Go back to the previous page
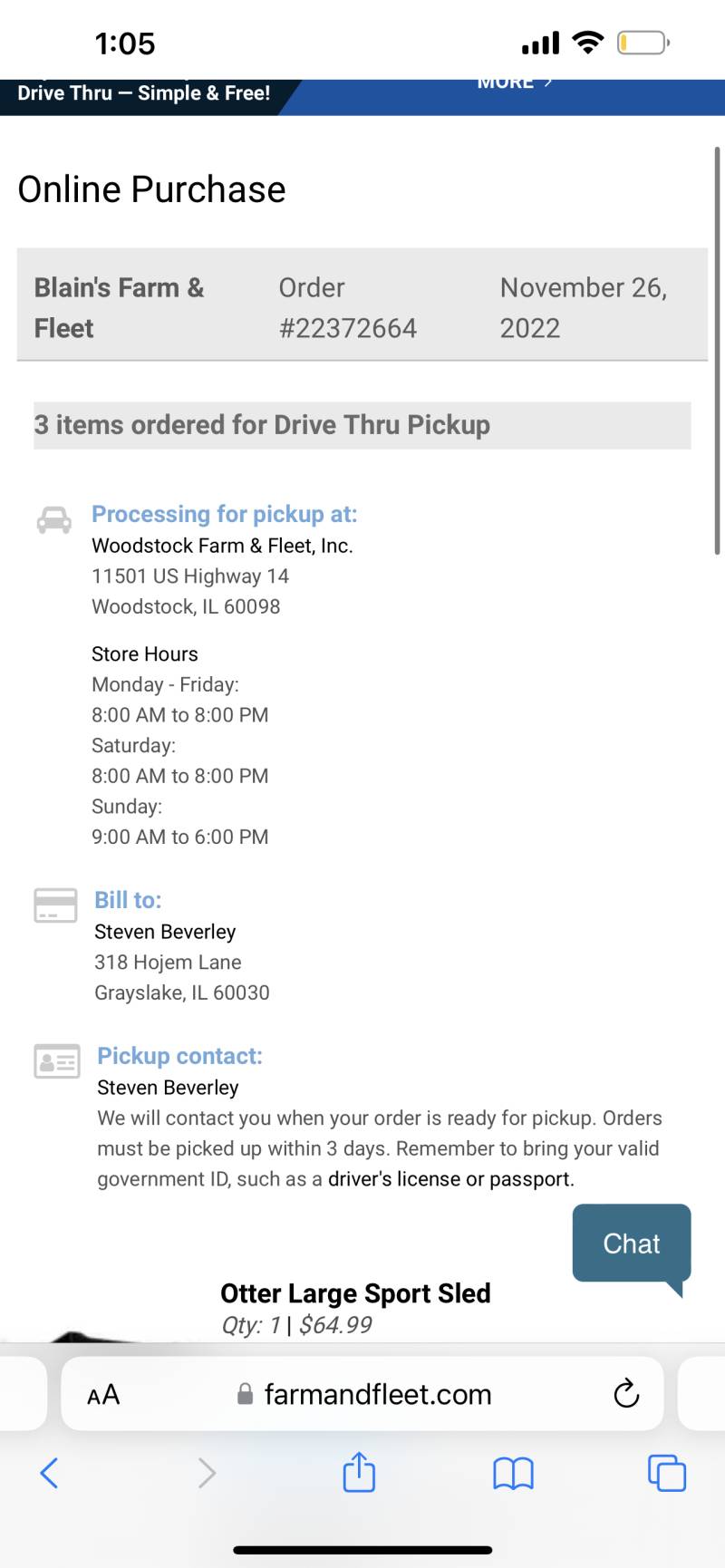 50,1473
